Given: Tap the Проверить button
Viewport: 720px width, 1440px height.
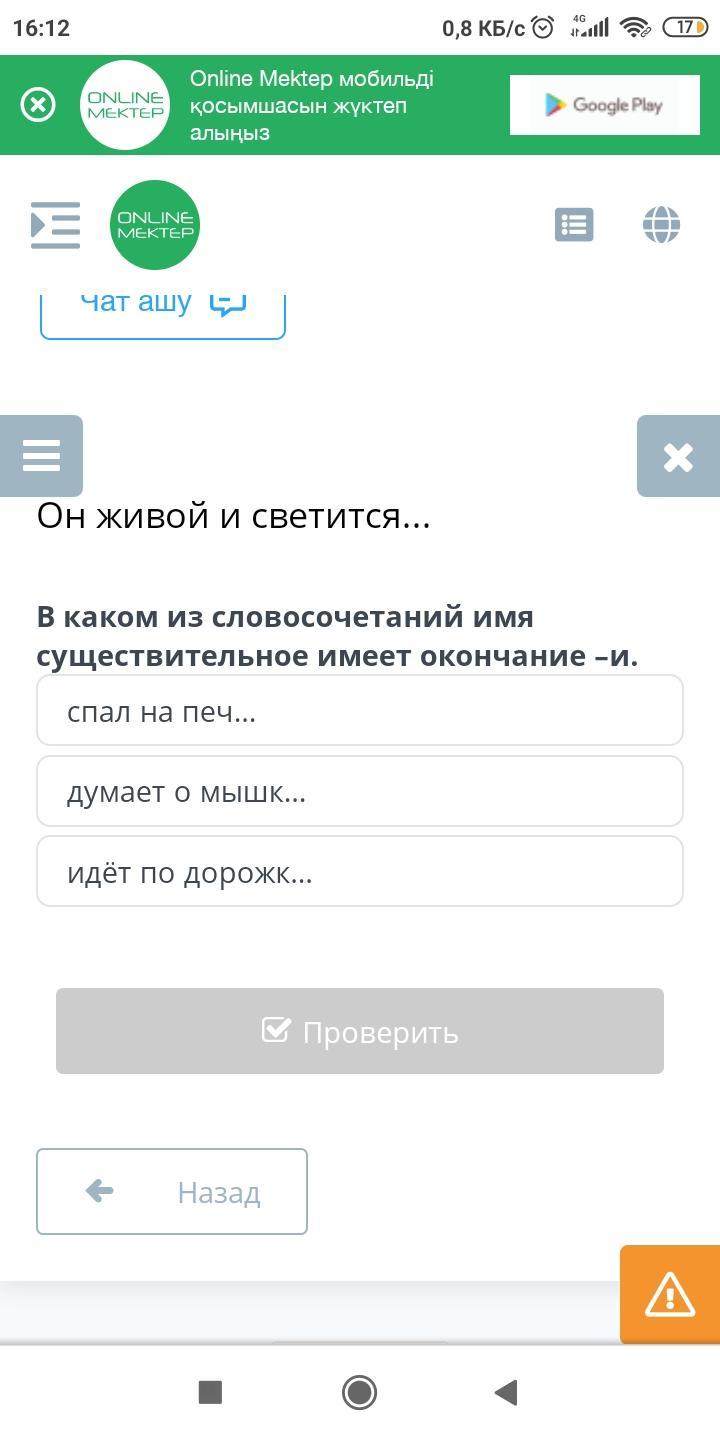Looking at the screenshot, I should [360, 1031].
